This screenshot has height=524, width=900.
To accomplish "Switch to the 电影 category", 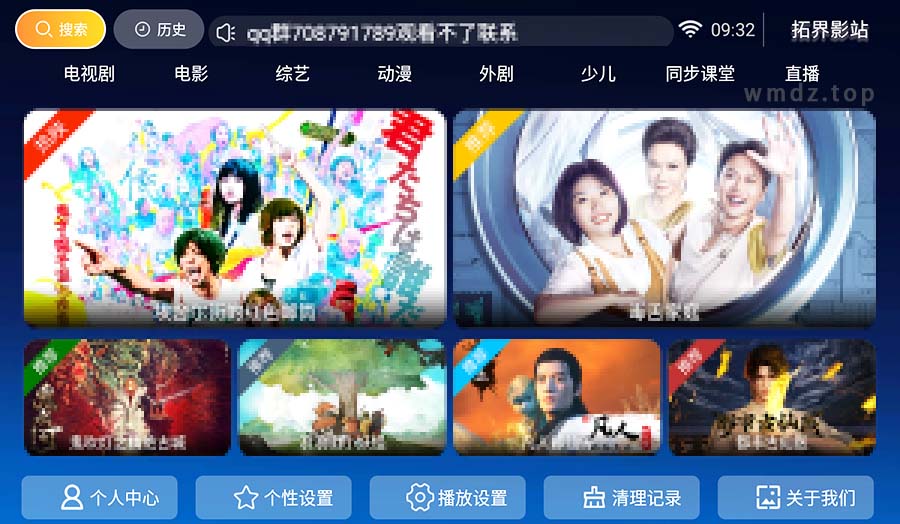I will click(191, 73).
